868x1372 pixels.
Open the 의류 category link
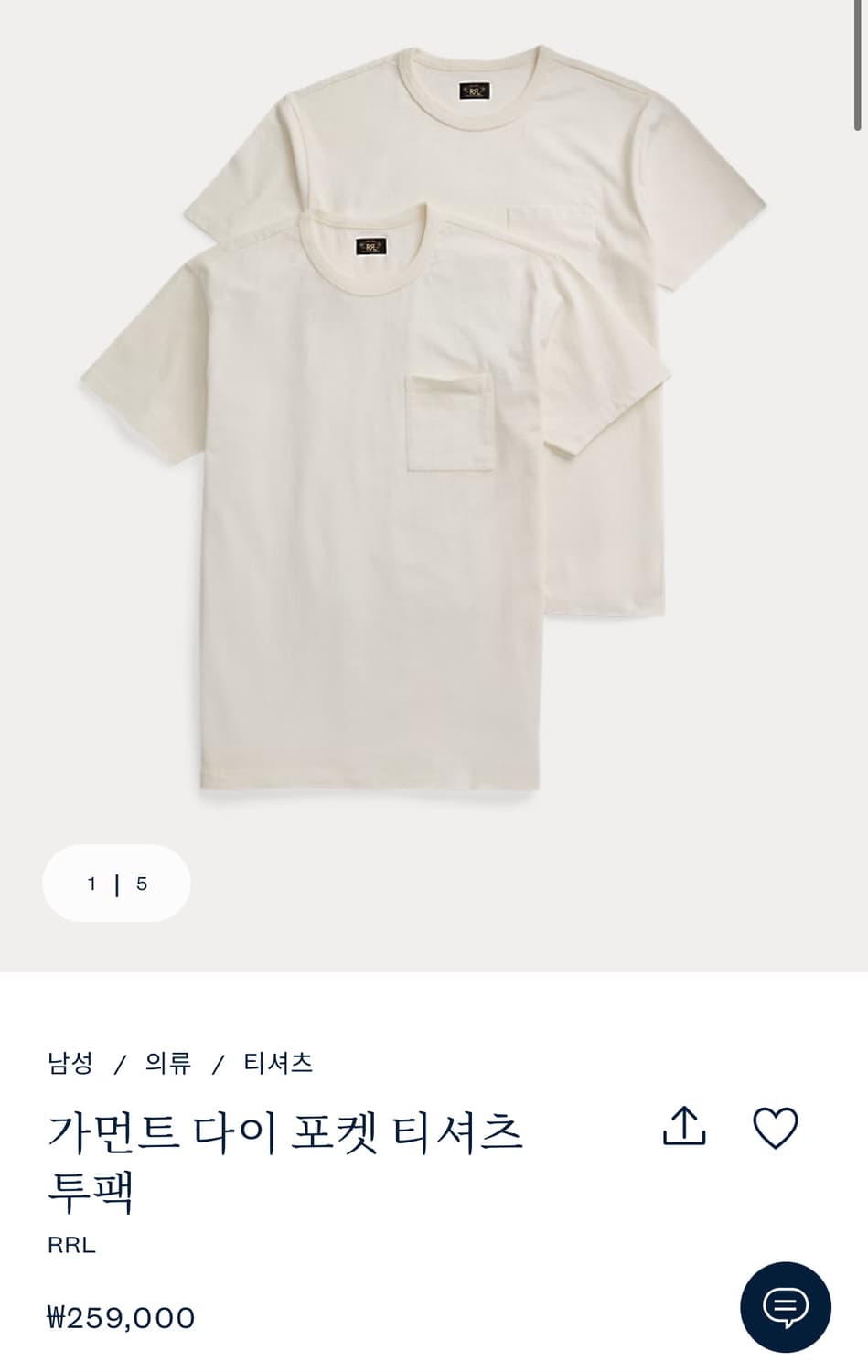[x=166, y=1062]
